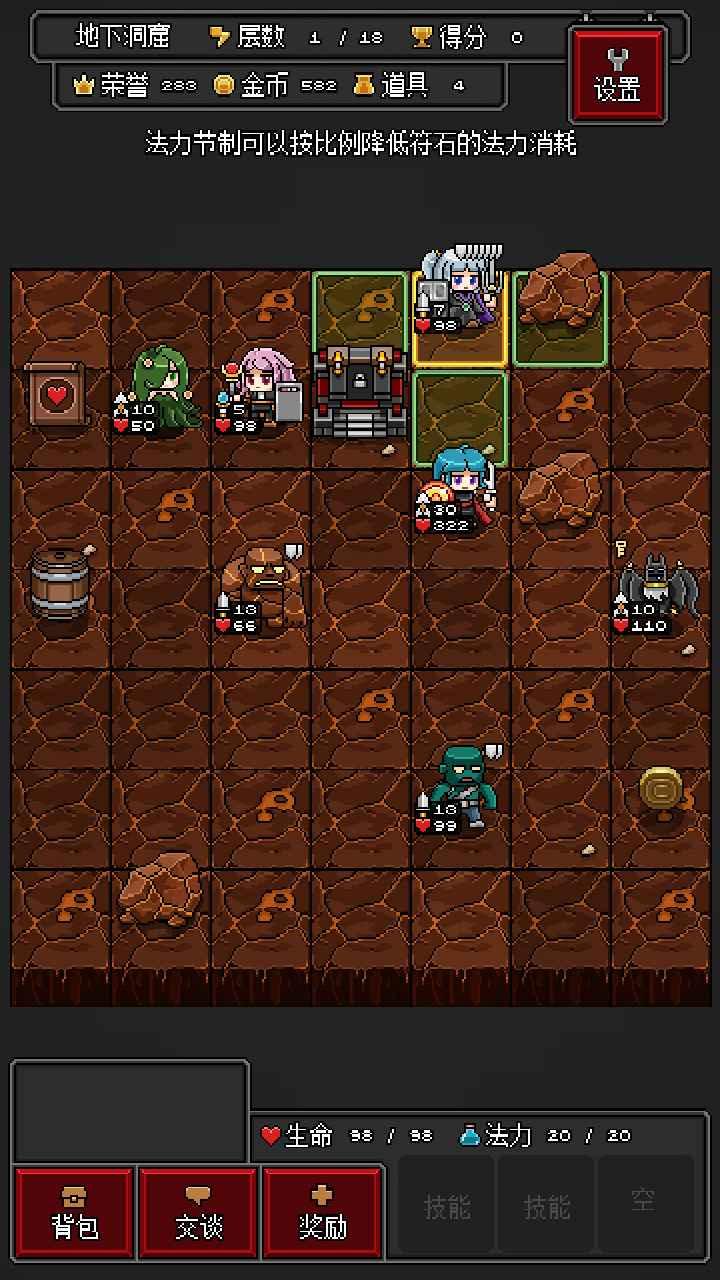
Task: Tap the blue-haired girl with sword
Action: (460, 490)
